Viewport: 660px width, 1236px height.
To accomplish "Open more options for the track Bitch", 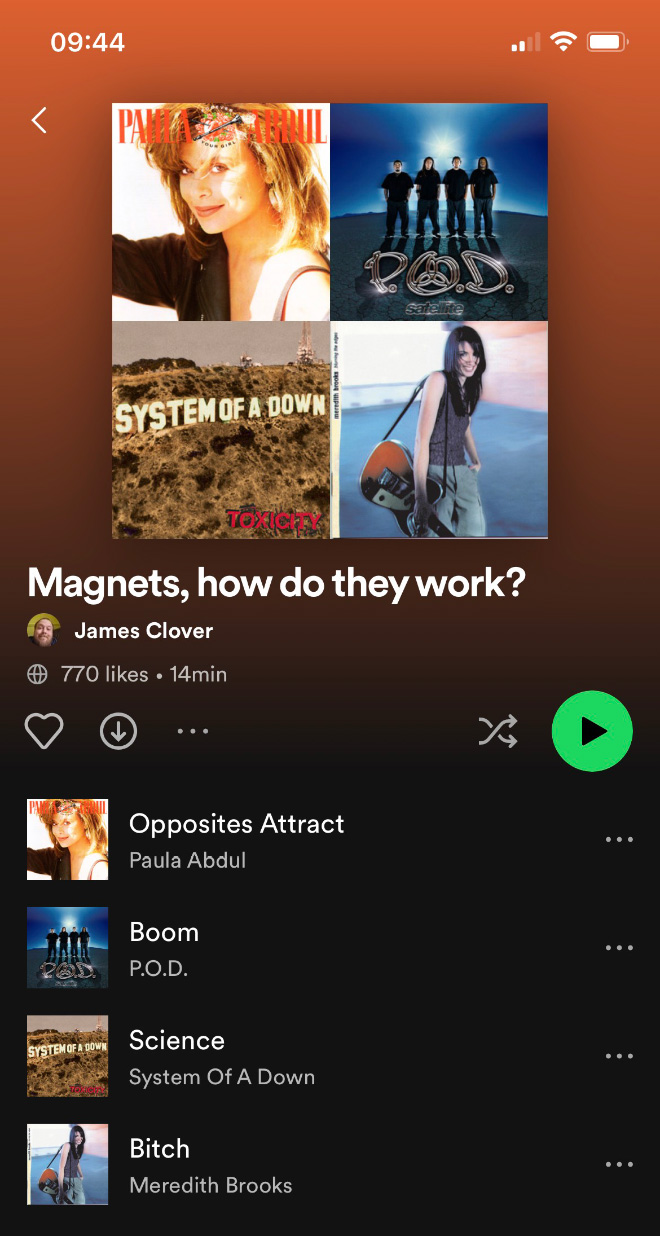I will [619, 1165].
